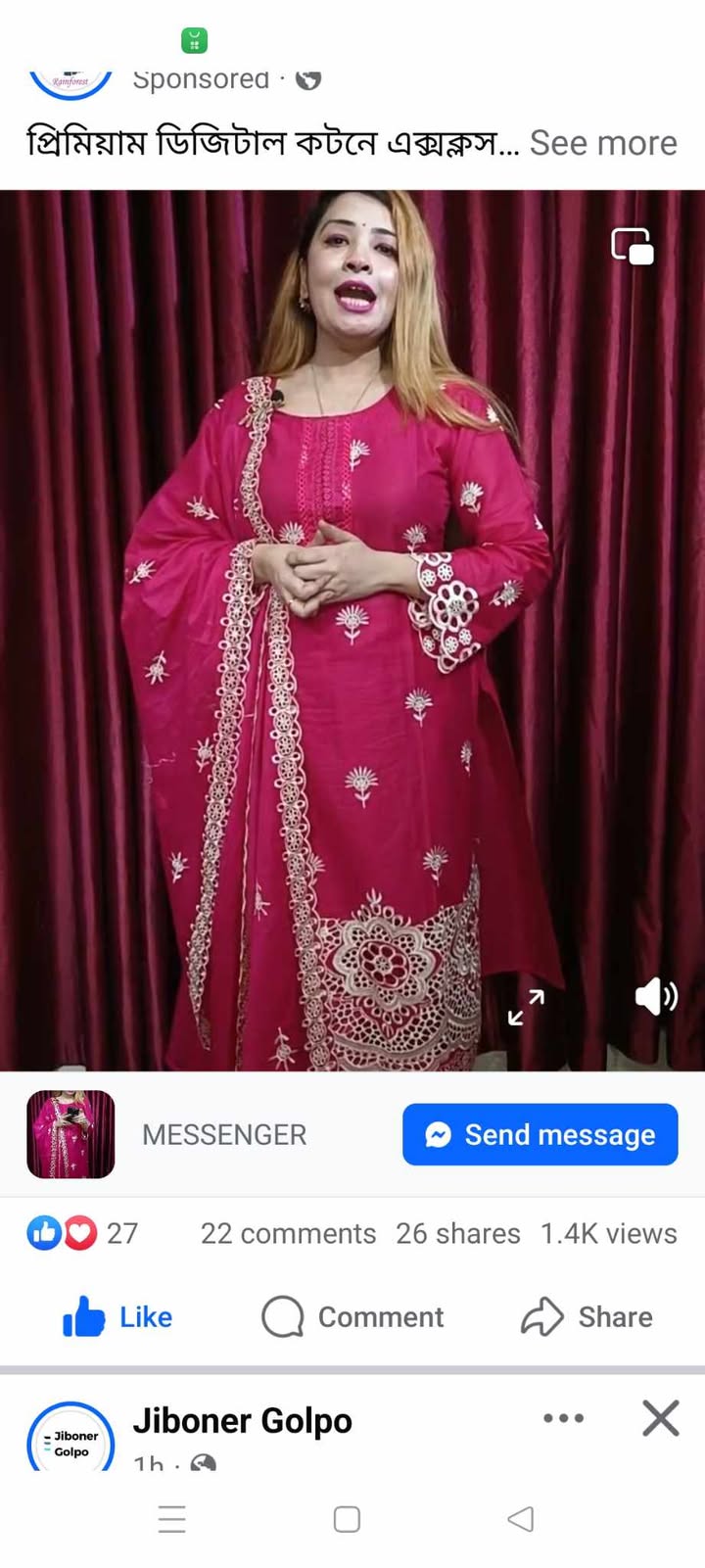The width and height of the screenshot is (705, 1568).
Task: Open the ad's product thumbnail
Action: [x=70, y=1134]
